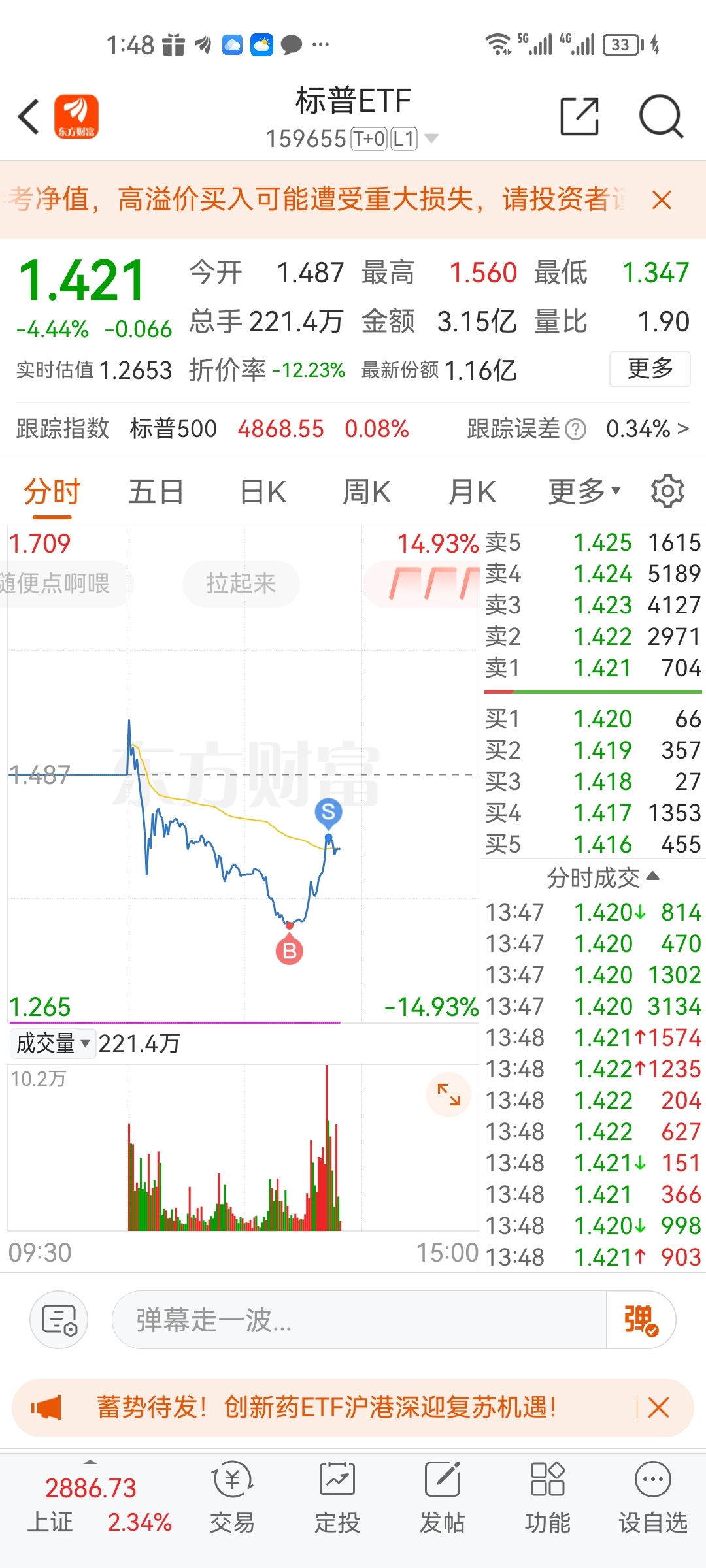Screen dimensions: 706x1568
Task: Click the back arrow to exit stock page
Action: pyautogui.click(x=27, y=116)
